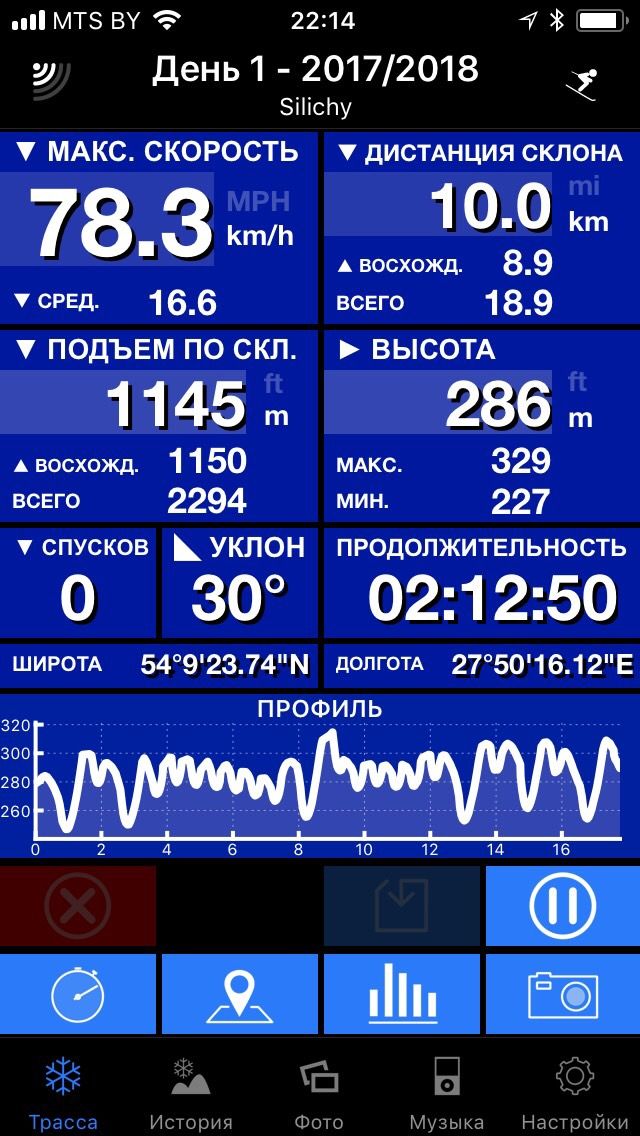Pause the track recording
Image resolution: width=640 pixels, height=1136 pixels.
coord(562,906)
